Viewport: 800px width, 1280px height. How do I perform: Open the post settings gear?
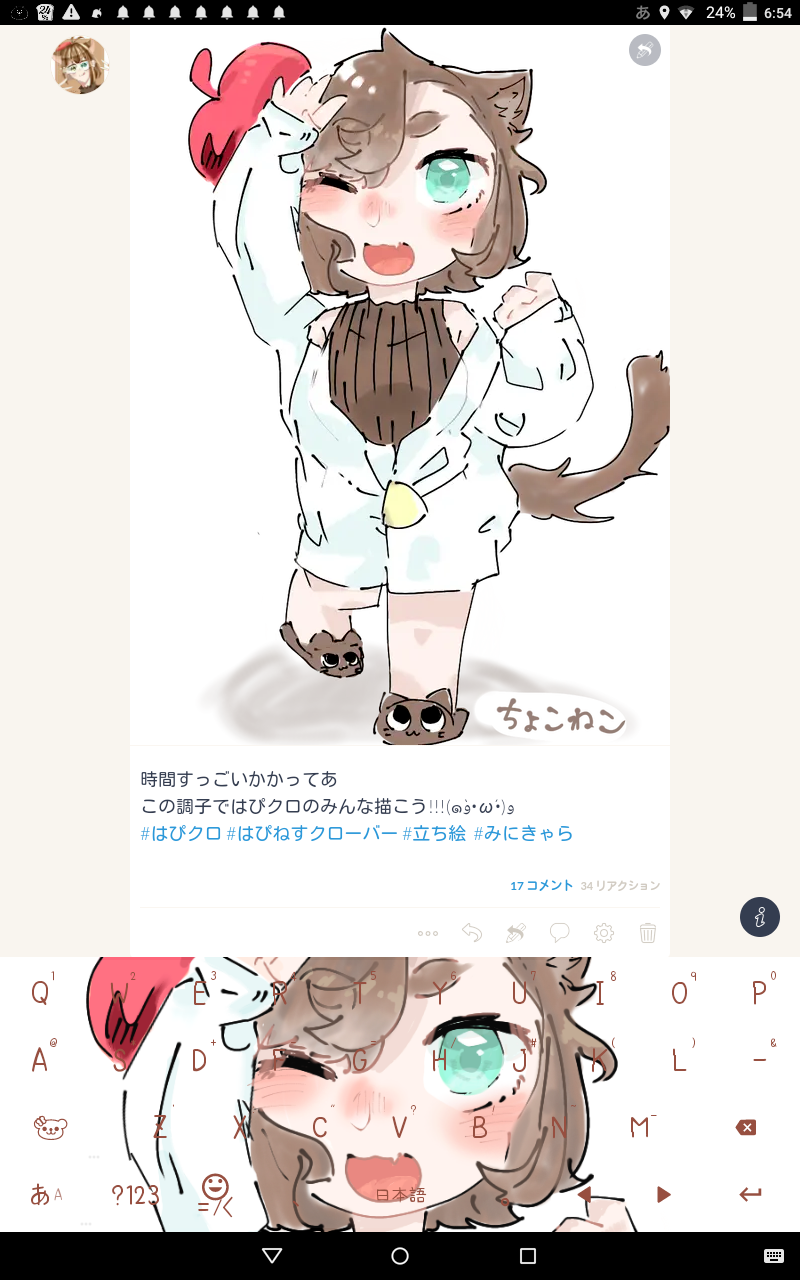[604, 934]
